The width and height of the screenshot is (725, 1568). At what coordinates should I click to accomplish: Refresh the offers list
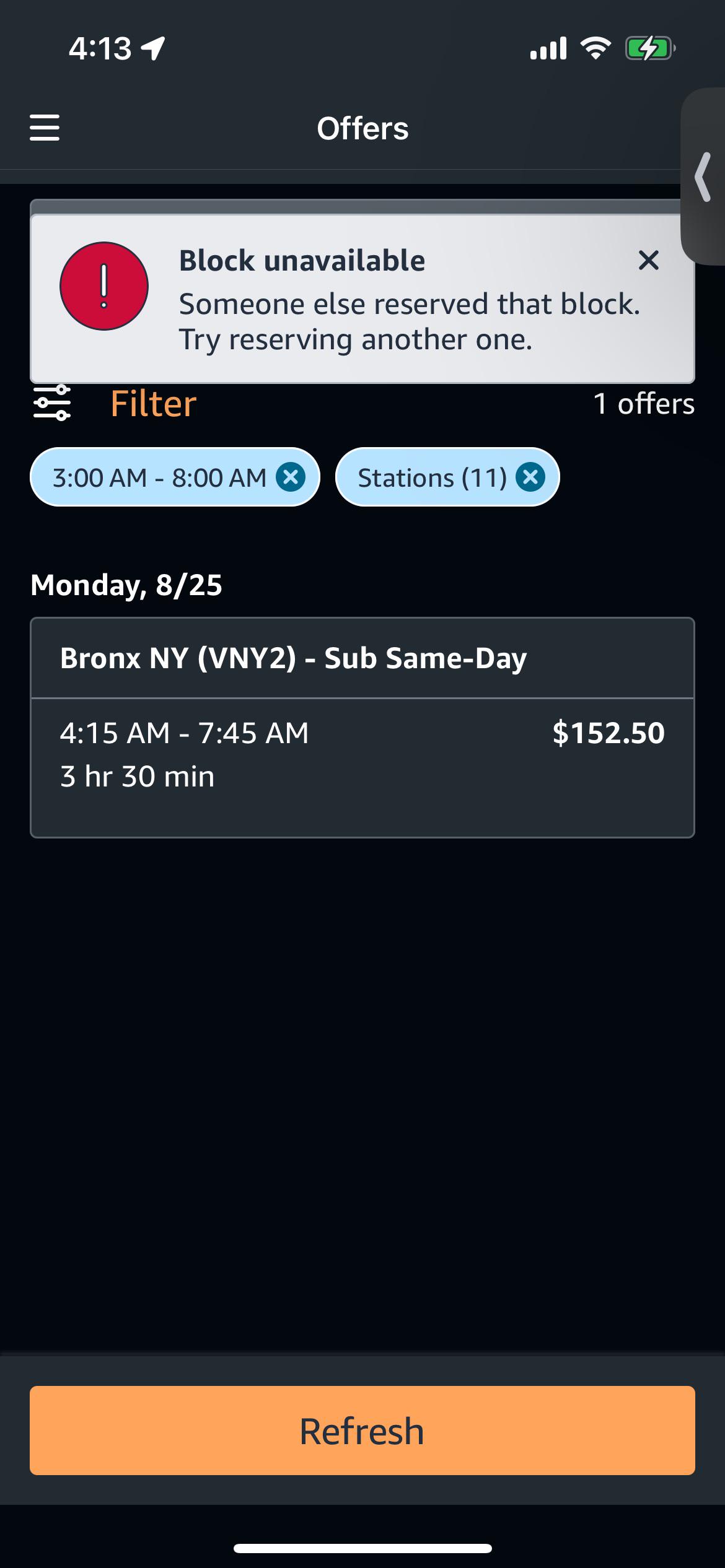(362, 1431)
